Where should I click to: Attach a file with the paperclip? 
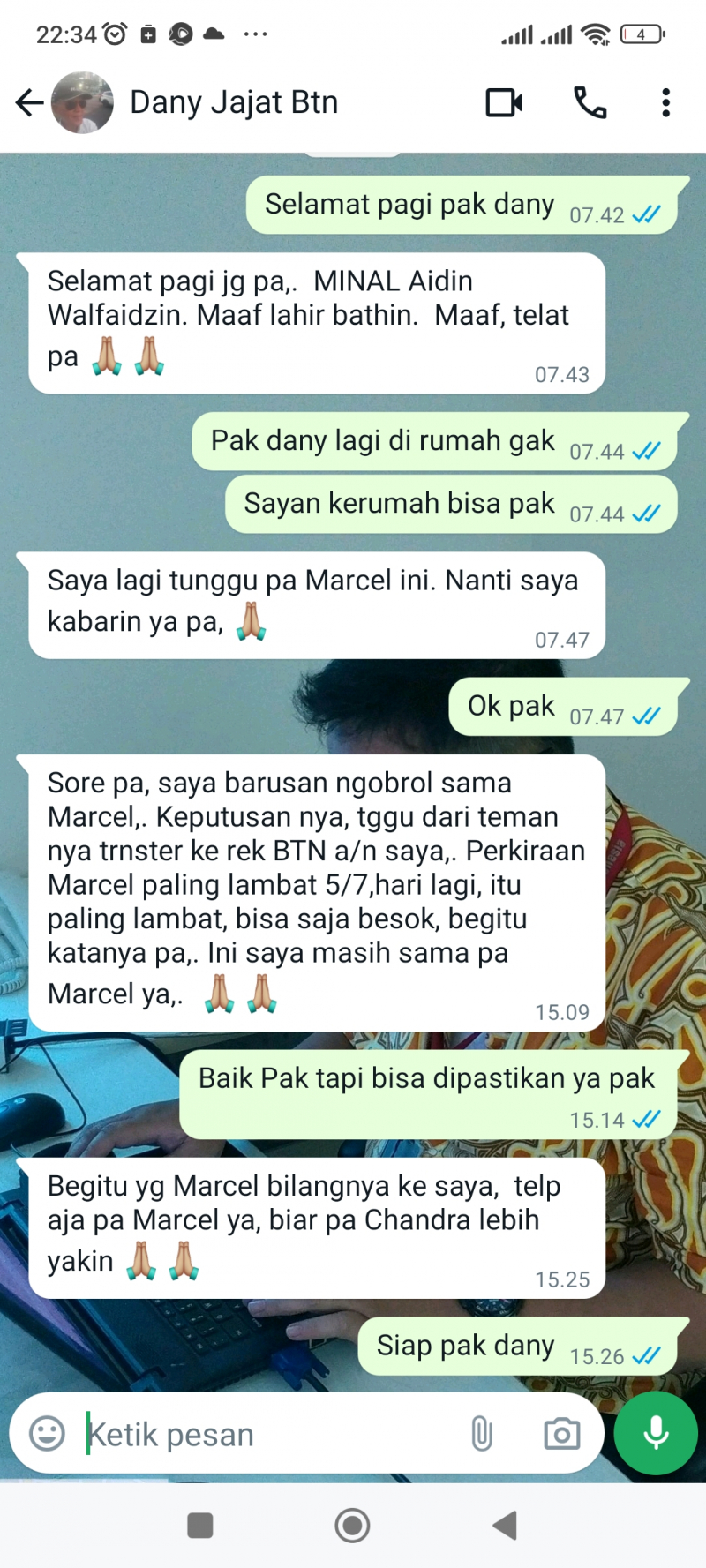[x=481, y=1434]
